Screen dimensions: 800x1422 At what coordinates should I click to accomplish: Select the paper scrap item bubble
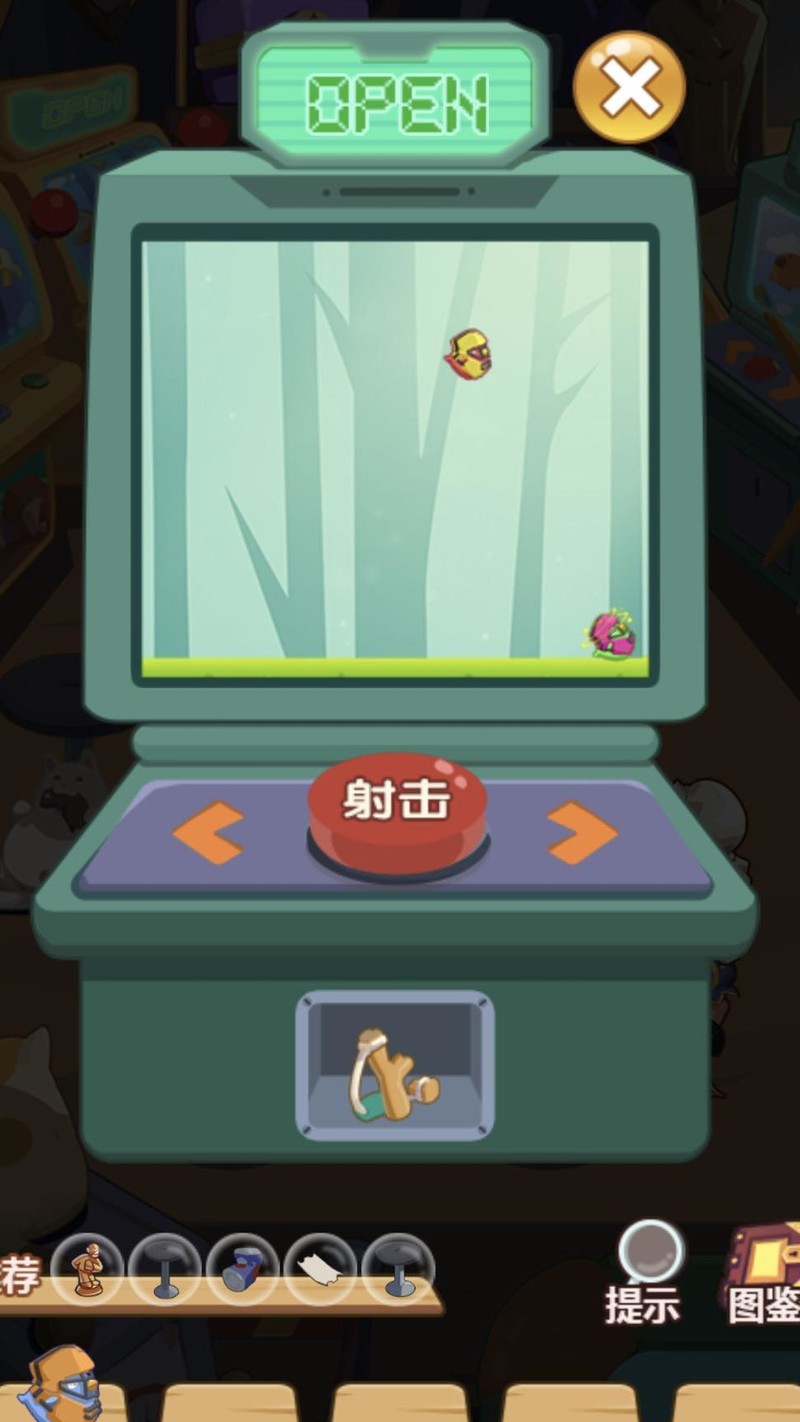(x=320, y=1268)
